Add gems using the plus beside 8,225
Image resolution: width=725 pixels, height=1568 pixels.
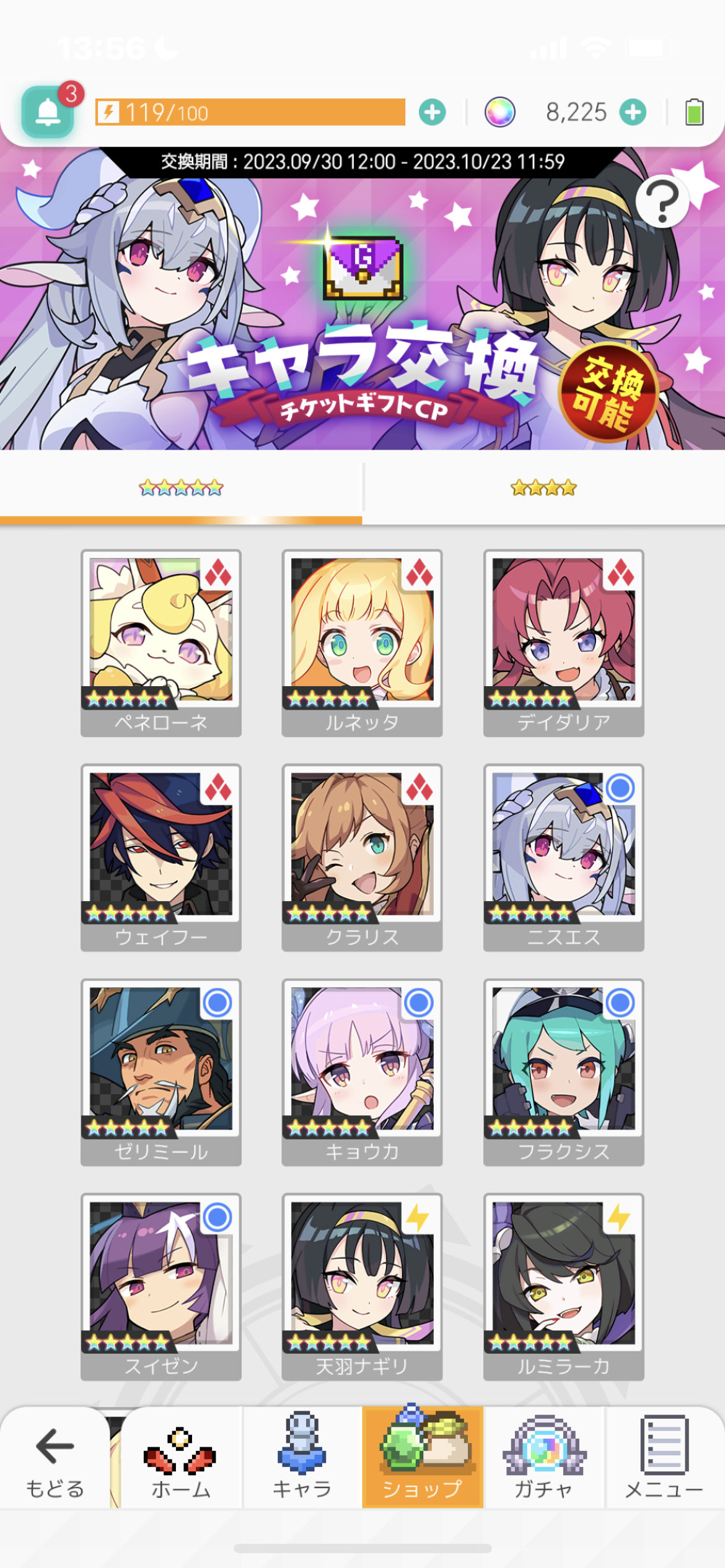[633, 113]
